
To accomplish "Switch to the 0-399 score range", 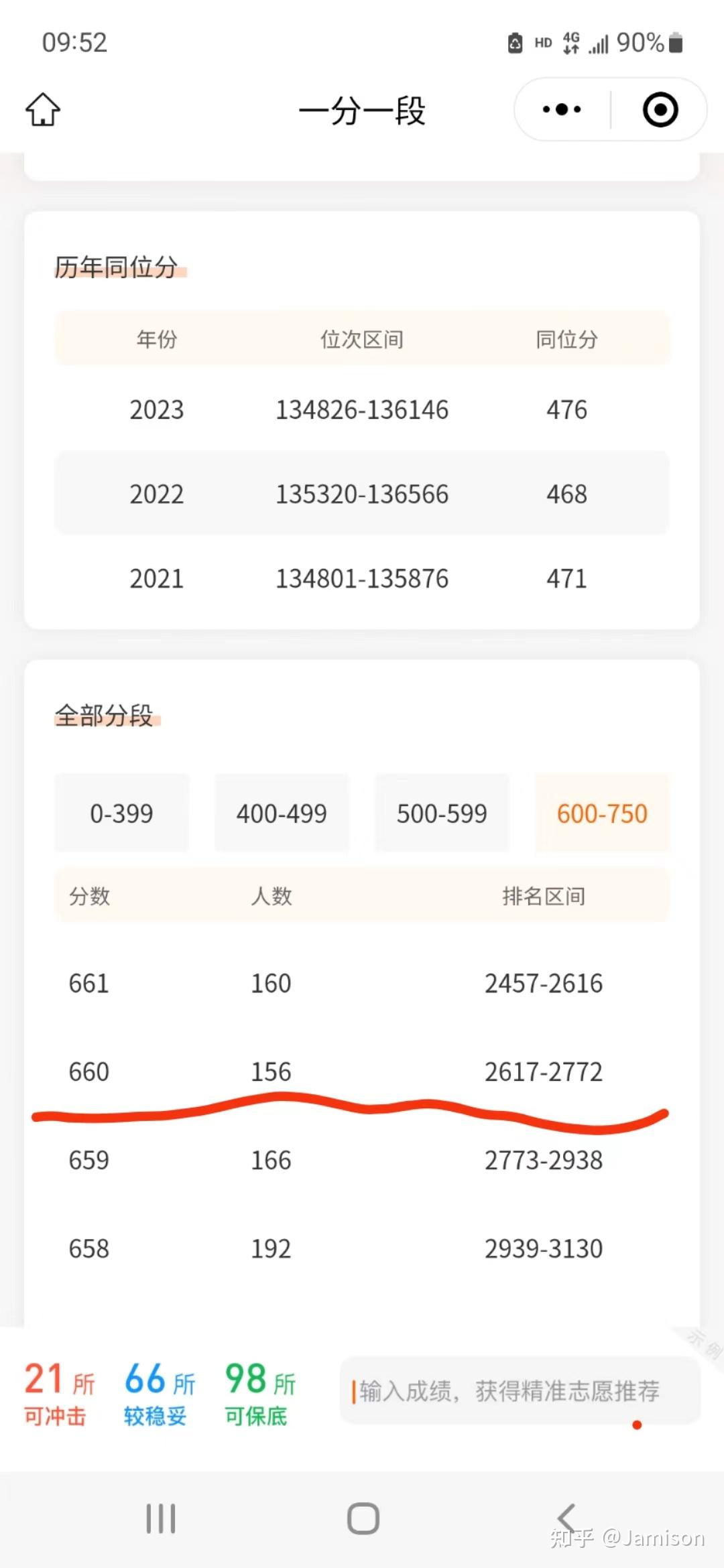I will click(x=121, y=813).
